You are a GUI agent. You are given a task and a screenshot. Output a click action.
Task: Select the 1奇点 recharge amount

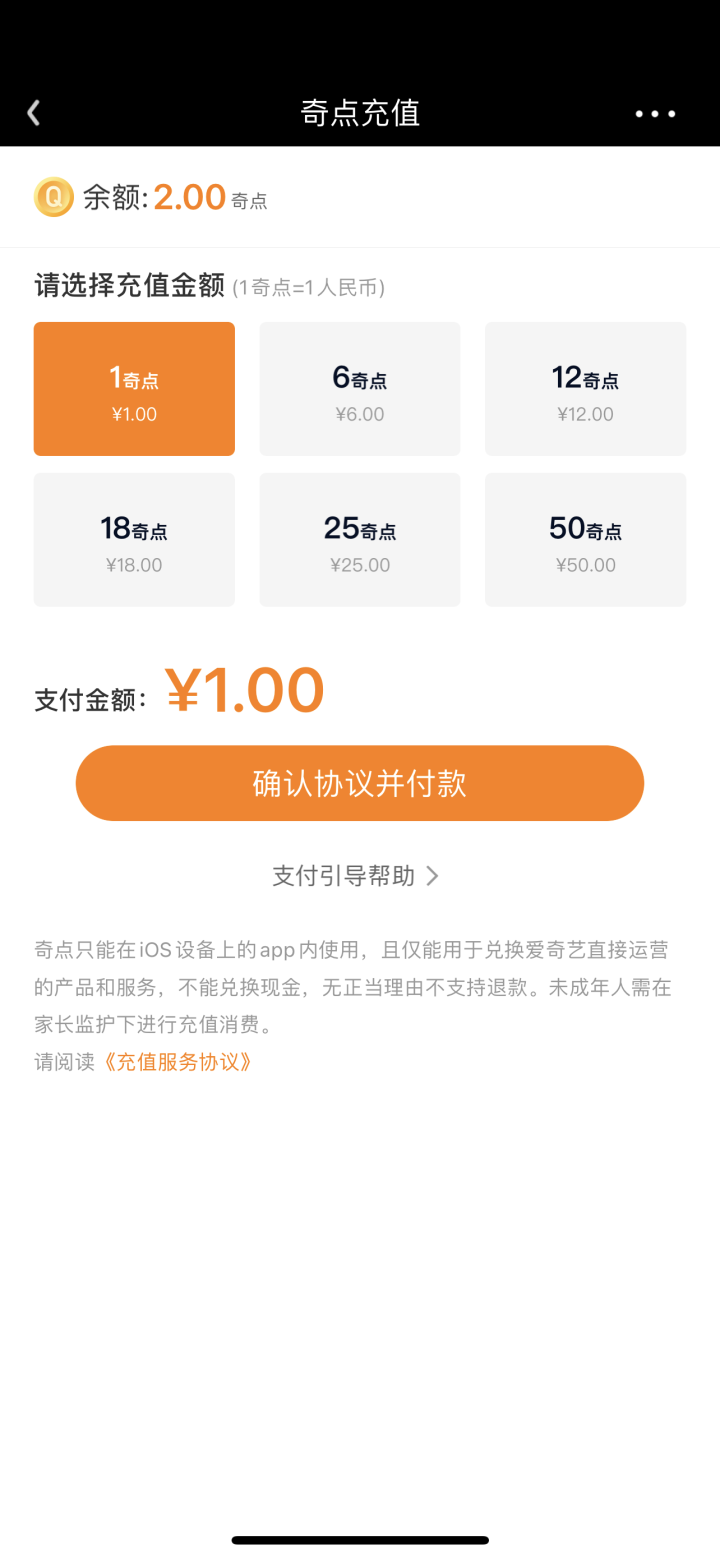134,389
